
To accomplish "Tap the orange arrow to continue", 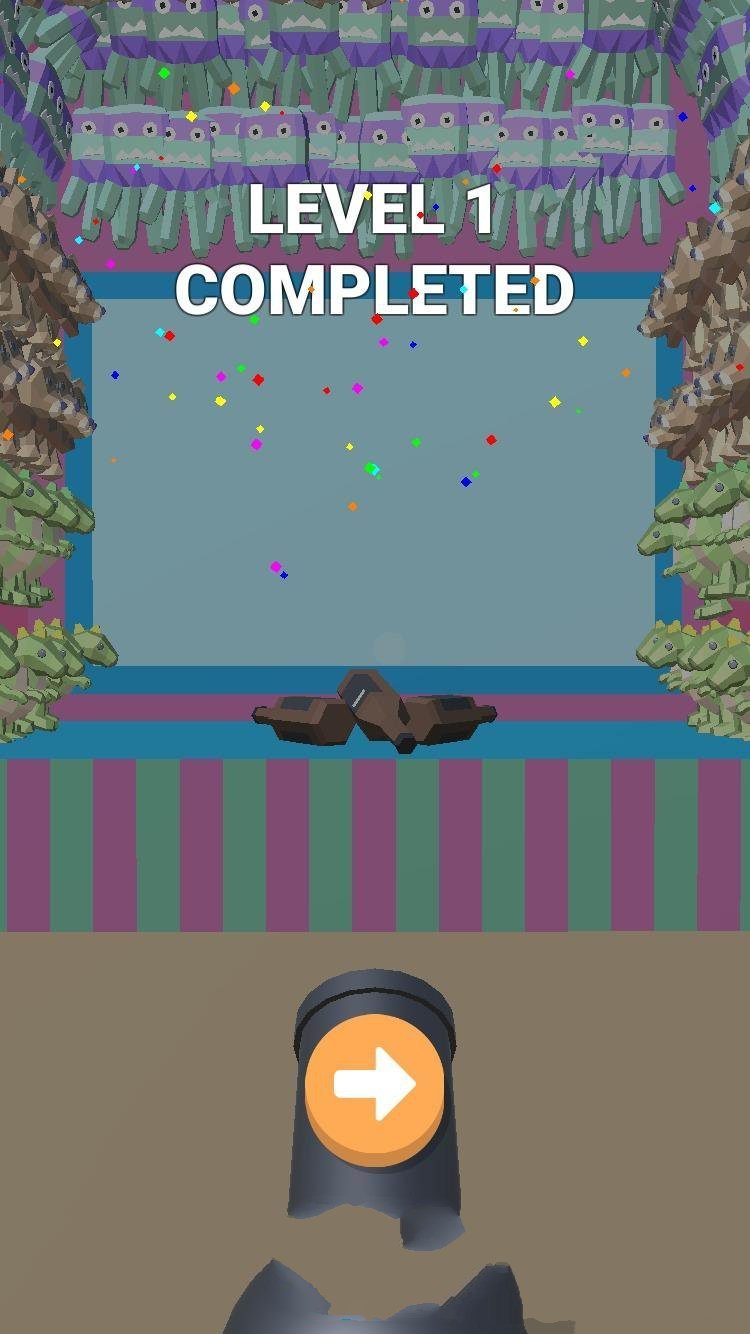I will (375, 1086).
